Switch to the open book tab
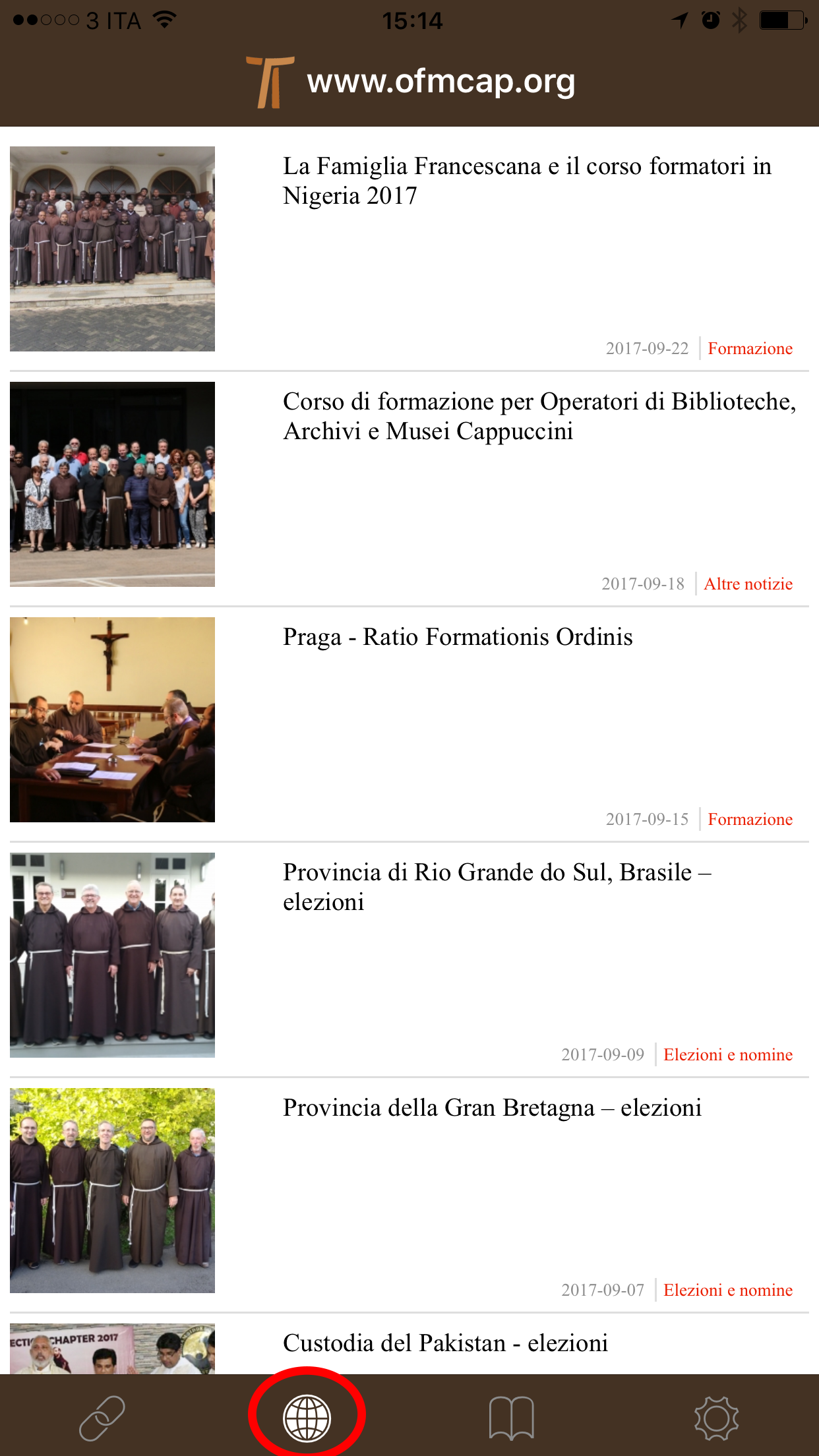The height and width of the screenshot is (1456, 819). point(512,1417)
